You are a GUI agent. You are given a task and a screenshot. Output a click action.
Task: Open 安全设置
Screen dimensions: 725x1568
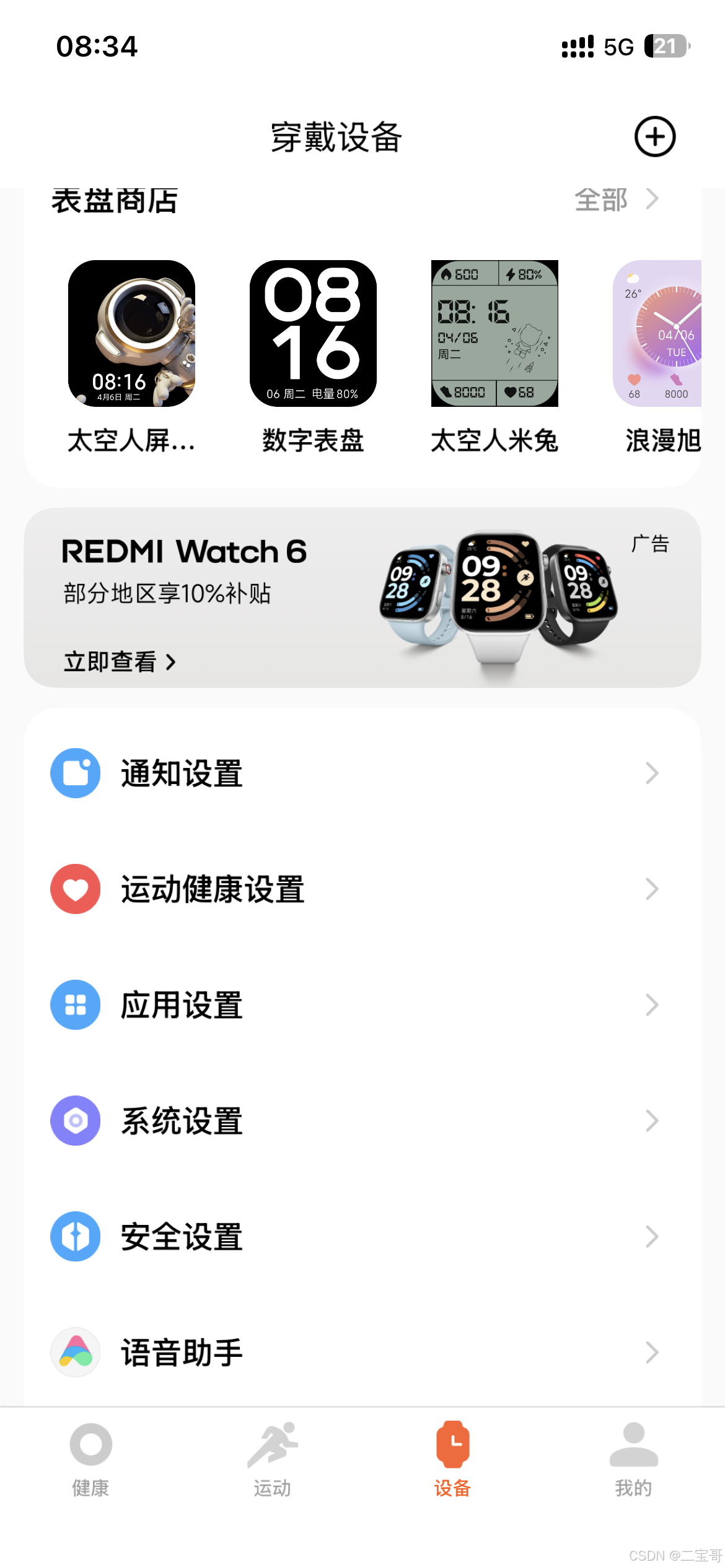(362, 1236)
